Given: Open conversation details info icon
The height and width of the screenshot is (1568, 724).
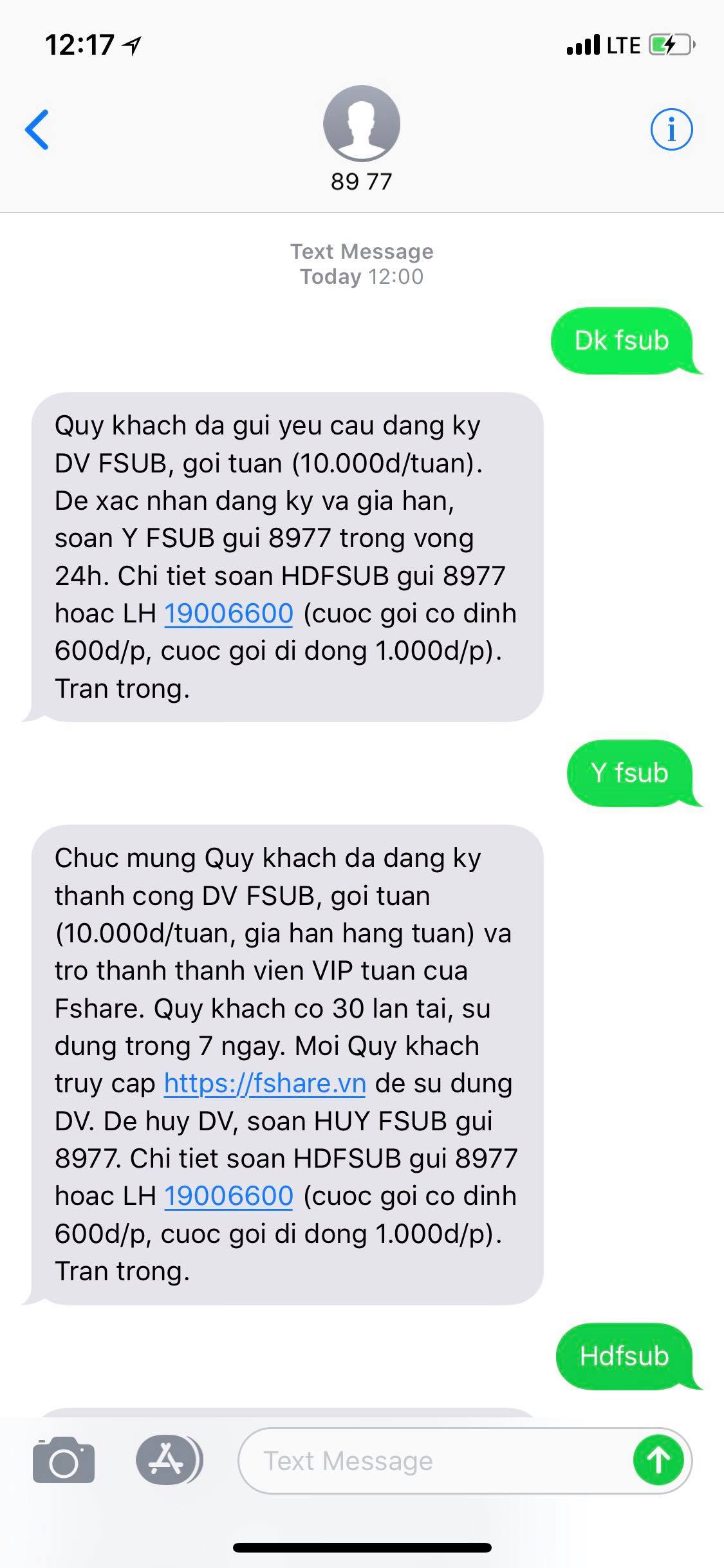Looking at the screenshot, I should pos(671,129).
